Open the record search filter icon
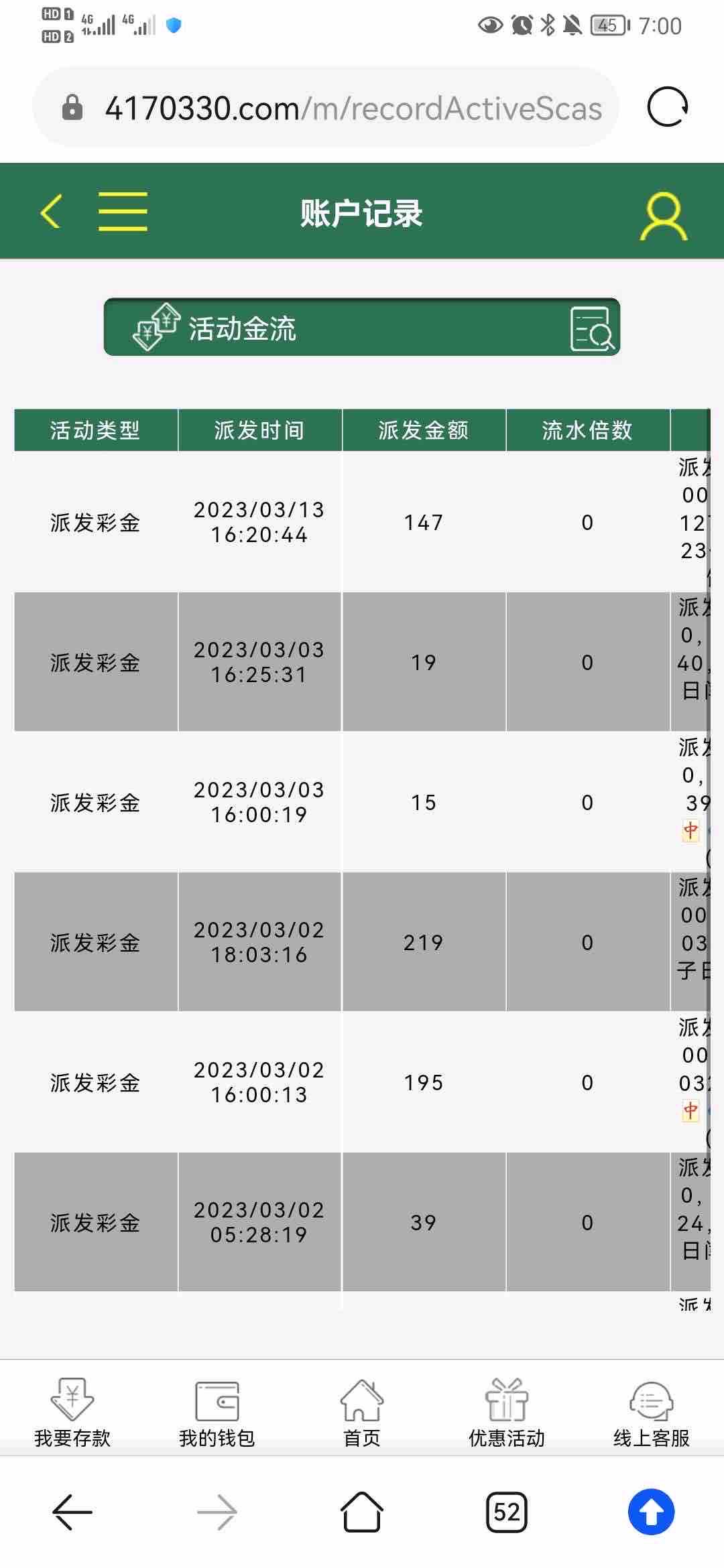Screen dimensions: 724x1568 point(591,328)
